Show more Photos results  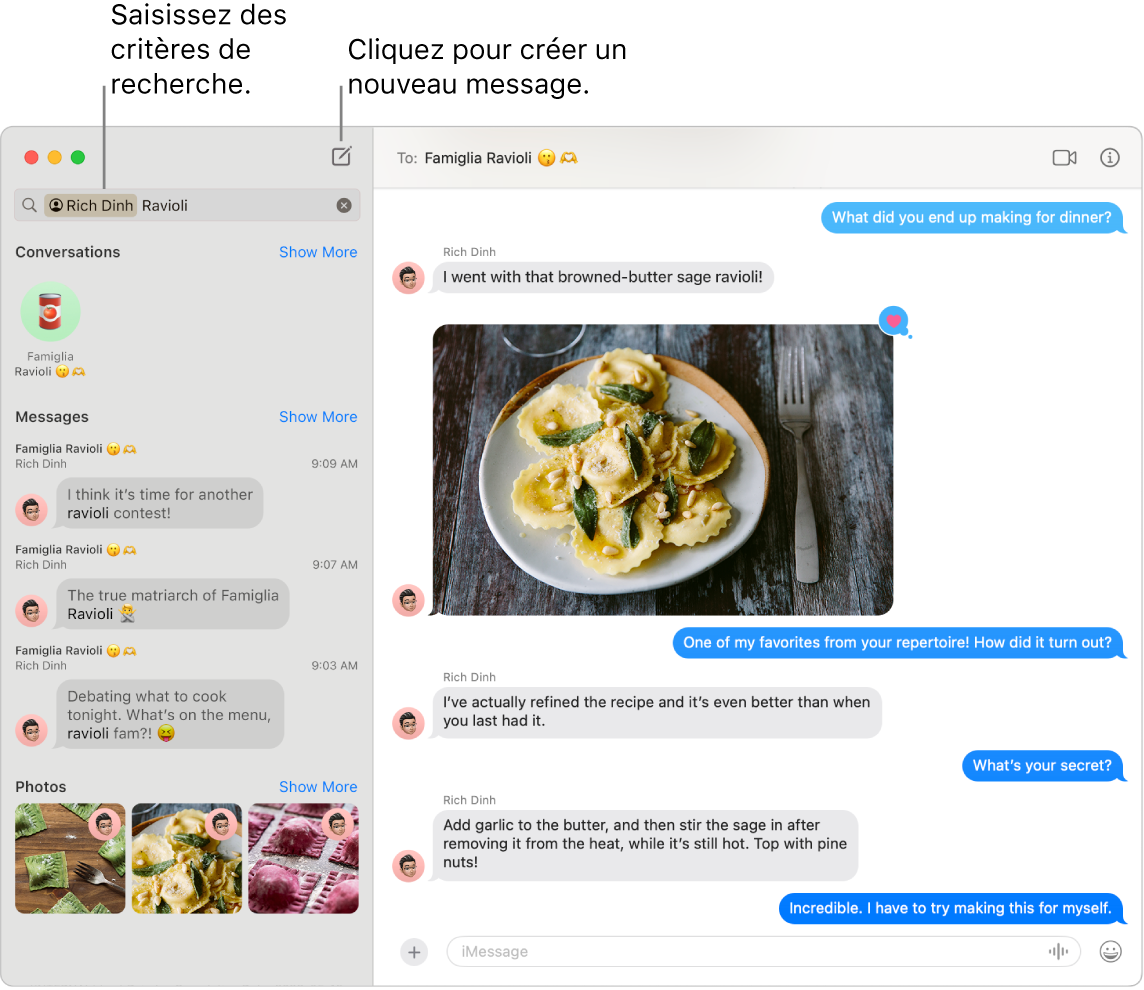[x=318, y=787]
